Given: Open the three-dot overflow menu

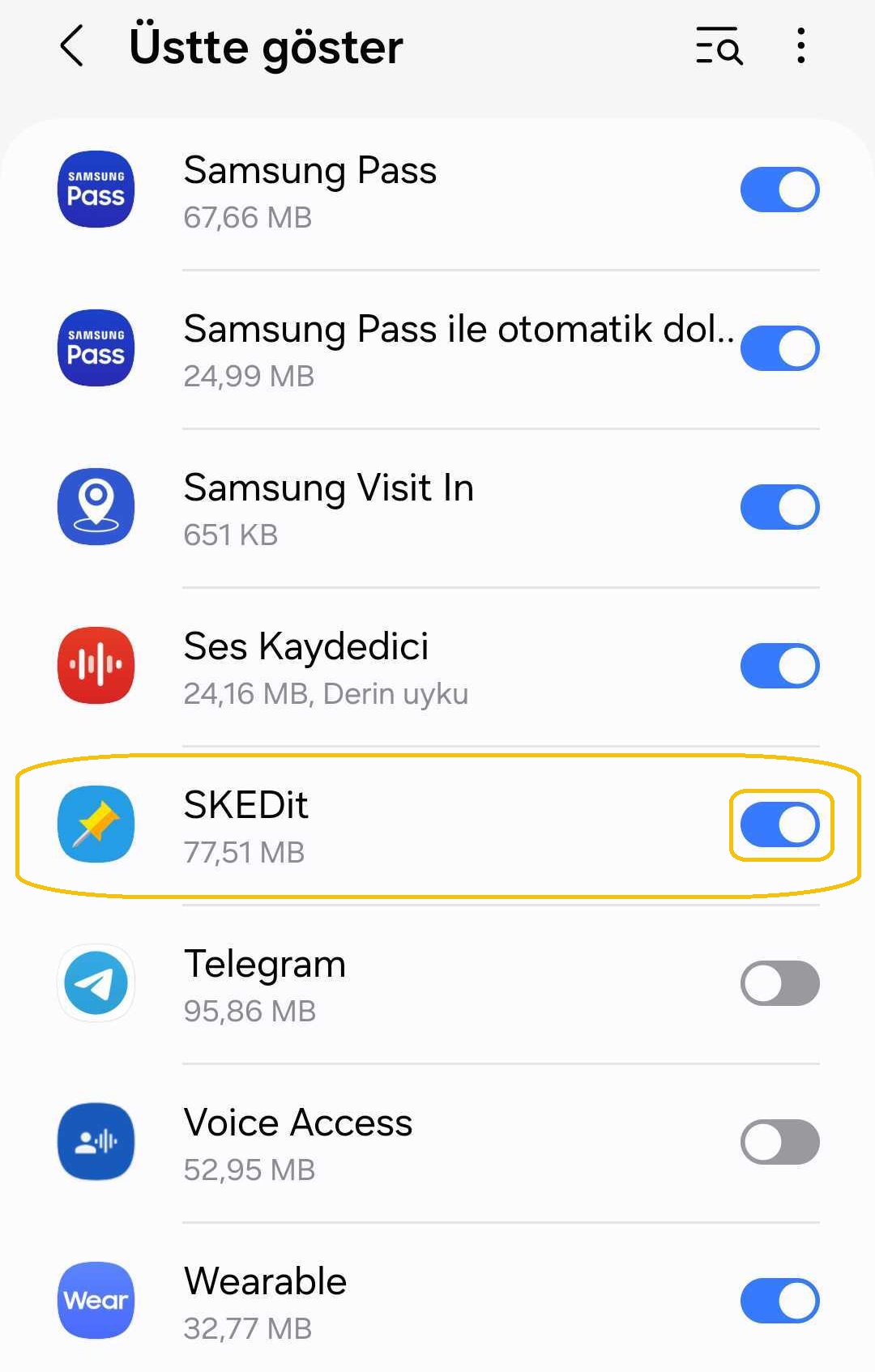Looking at the screenshot, I should pyautogui.click(x=800, y=46).
